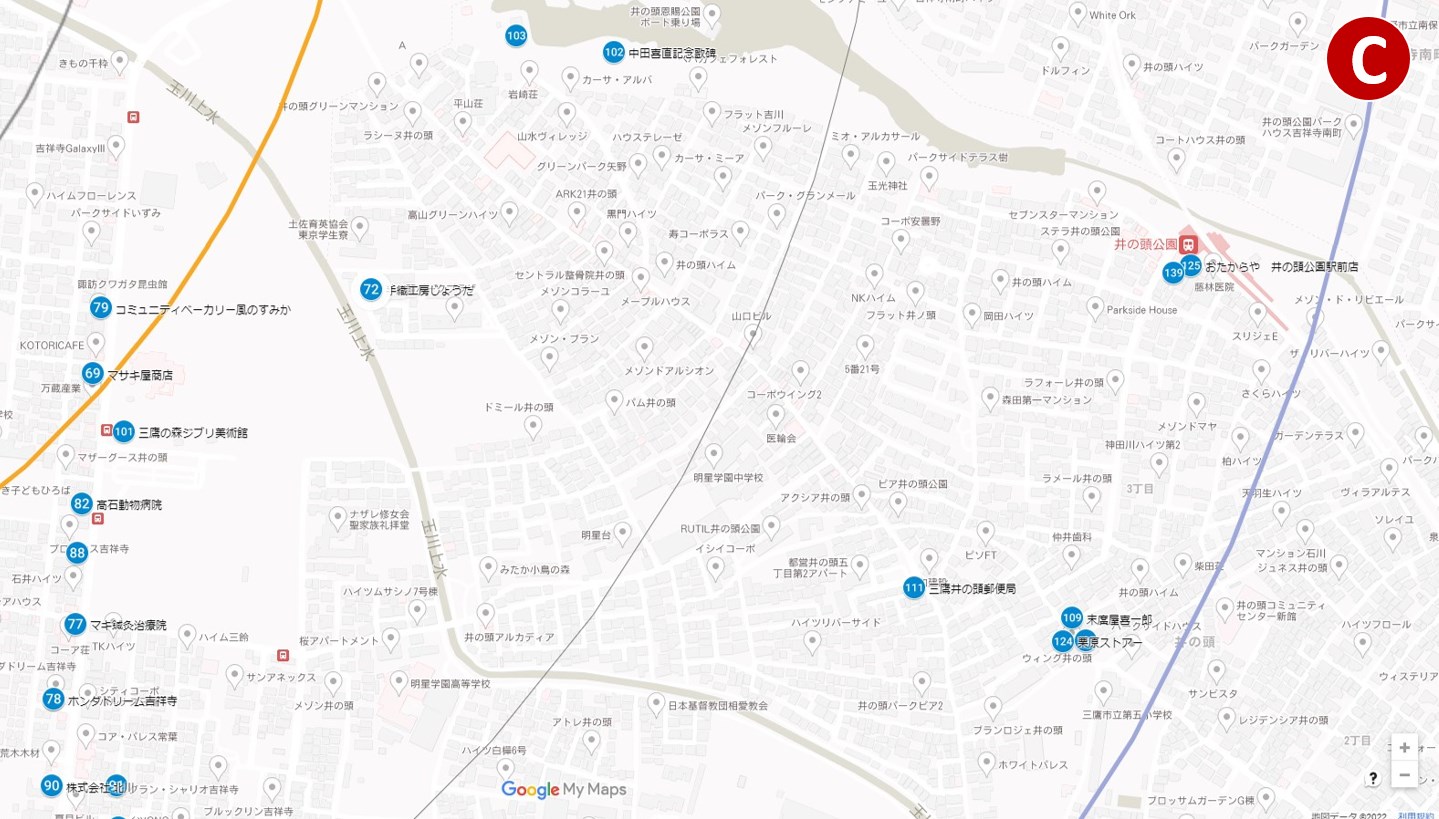Select marker 102 中田喜直記念歌碑

pyautogui.click(x=613, y=52)
